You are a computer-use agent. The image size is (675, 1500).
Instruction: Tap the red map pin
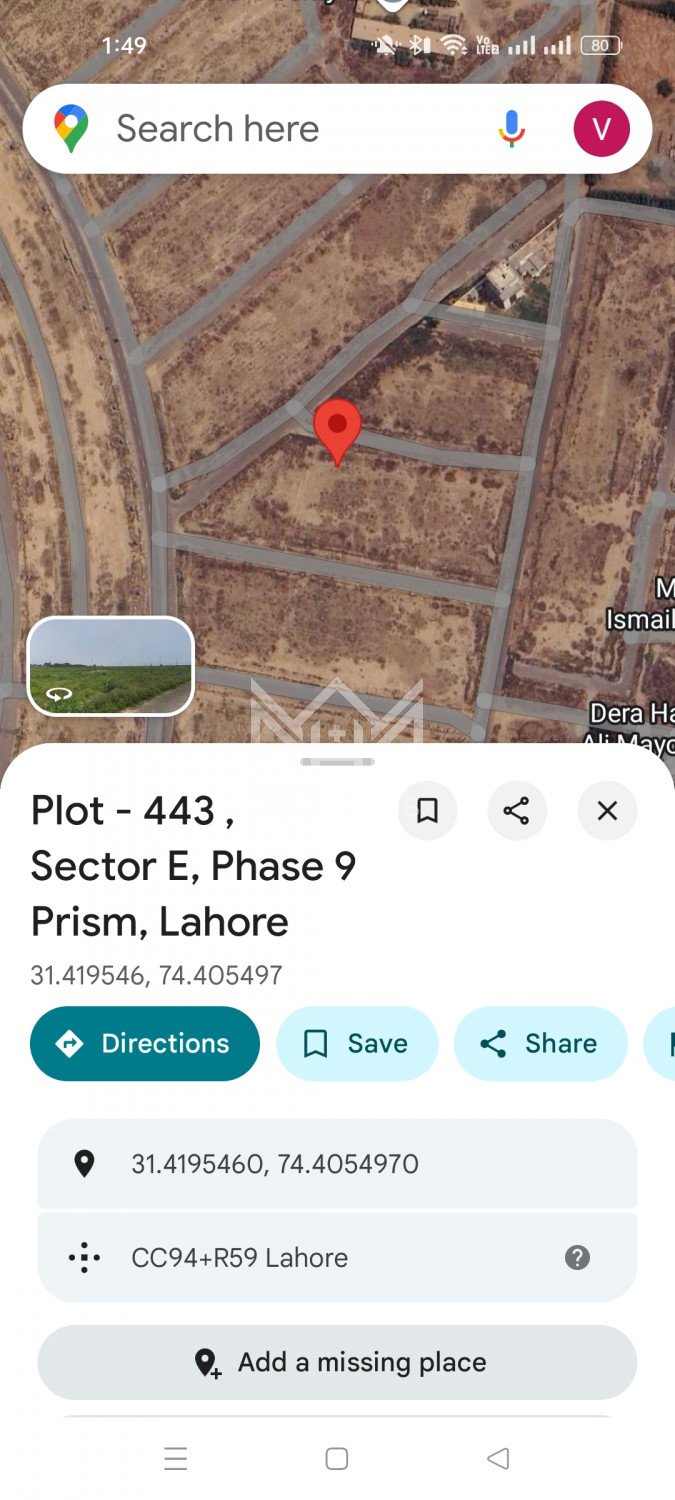(337, 427)
